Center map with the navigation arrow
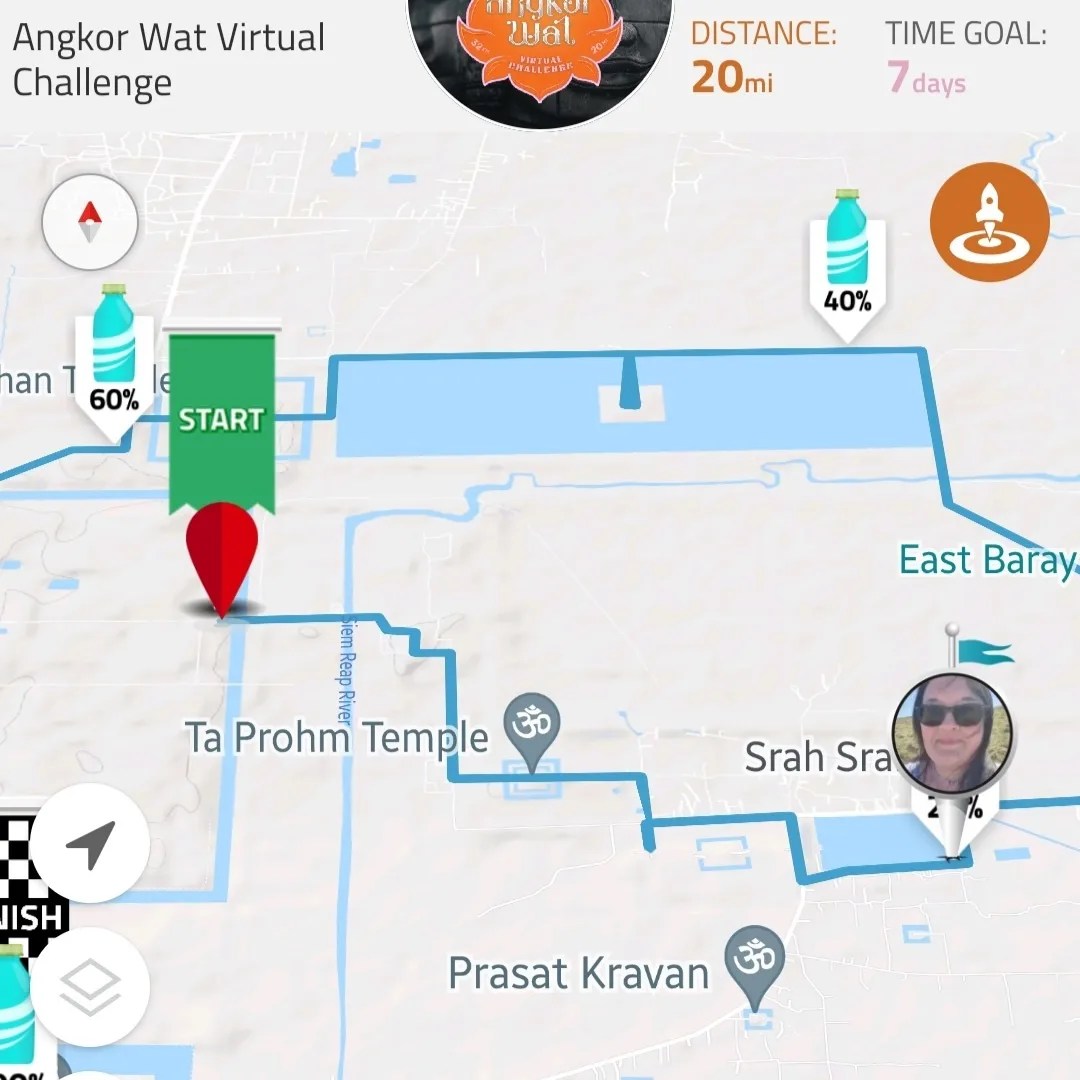This screenshot has height=1080, width=1080. (90, 845)
